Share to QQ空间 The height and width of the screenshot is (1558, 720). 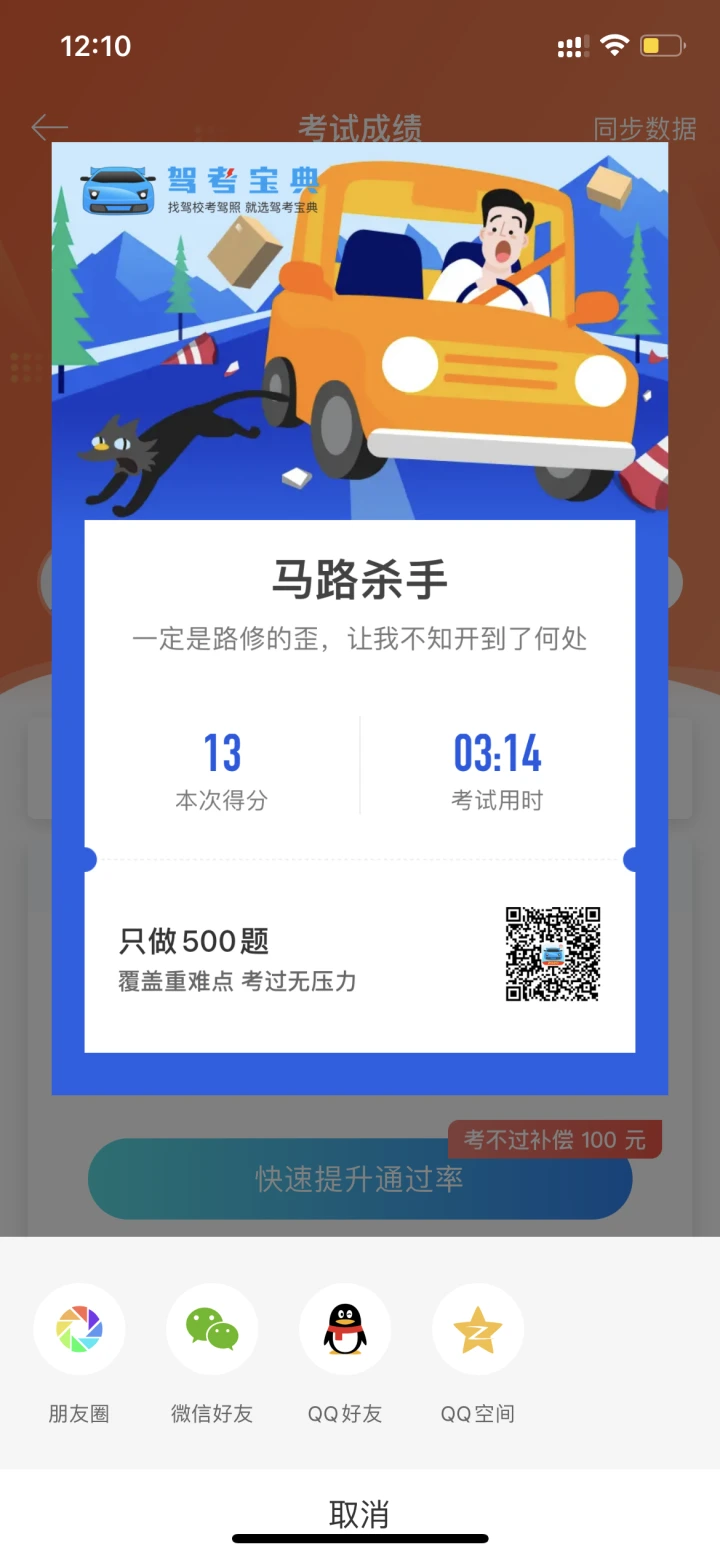coord(478,1329)
